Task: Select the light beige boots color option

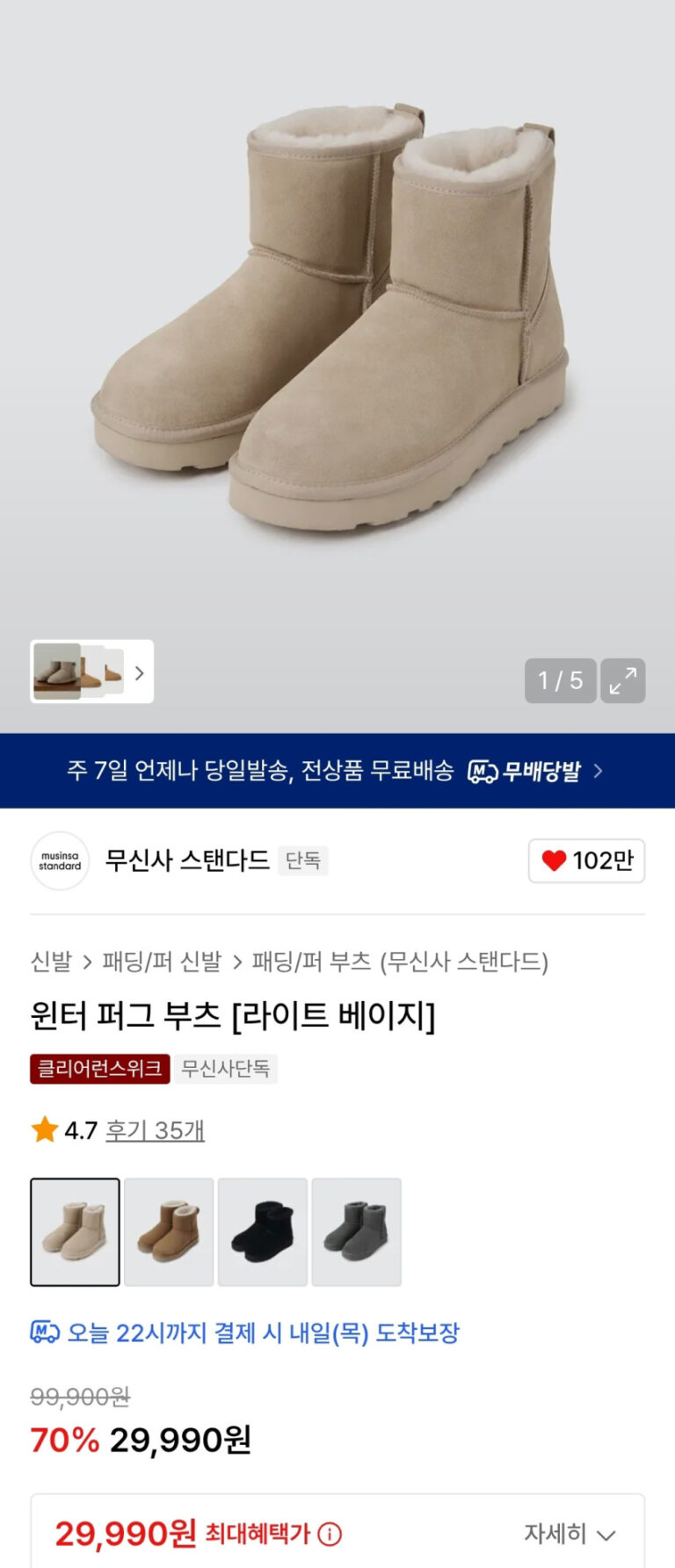Action: pyautogui.click(x=75, y=1231)
